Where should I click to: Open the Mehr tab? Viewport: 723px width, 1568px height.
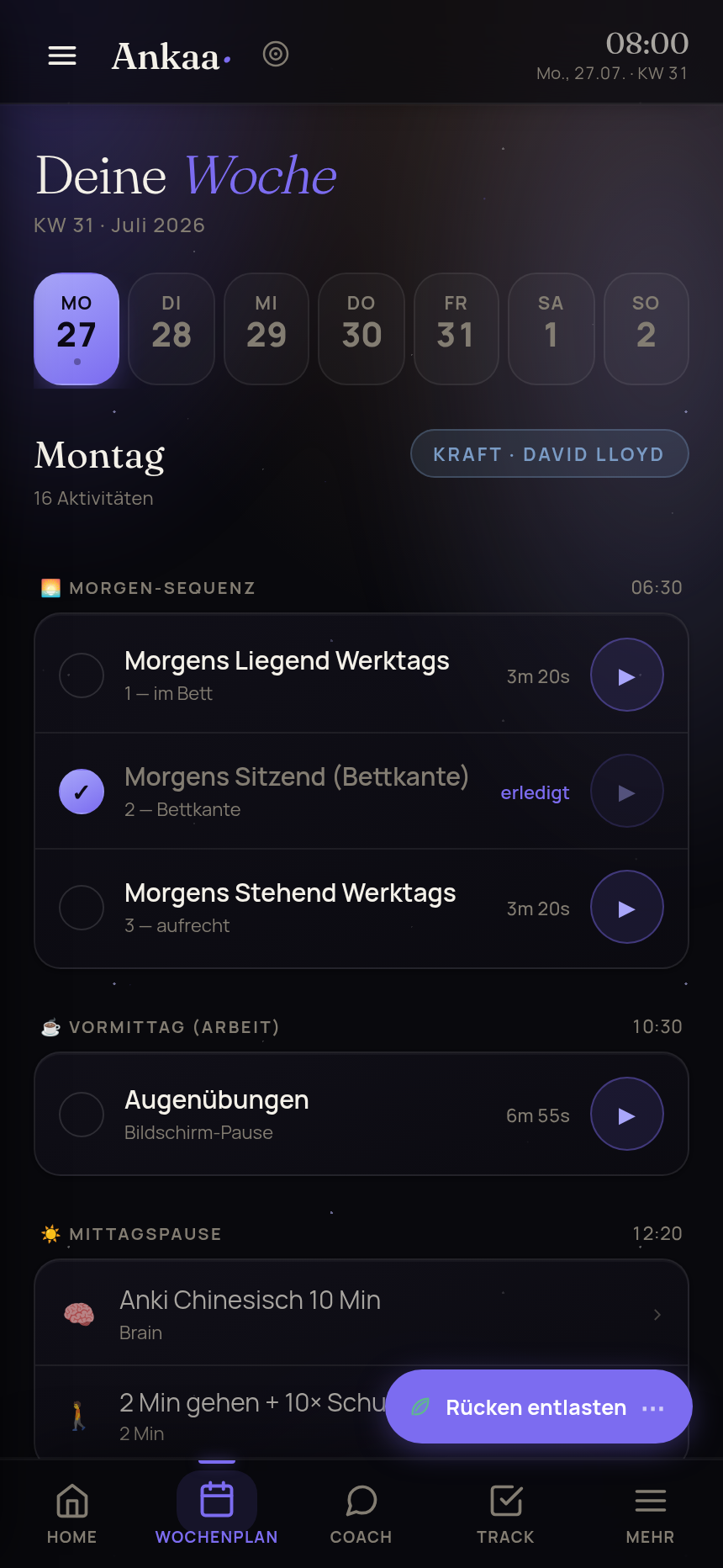click(651, 1512)
